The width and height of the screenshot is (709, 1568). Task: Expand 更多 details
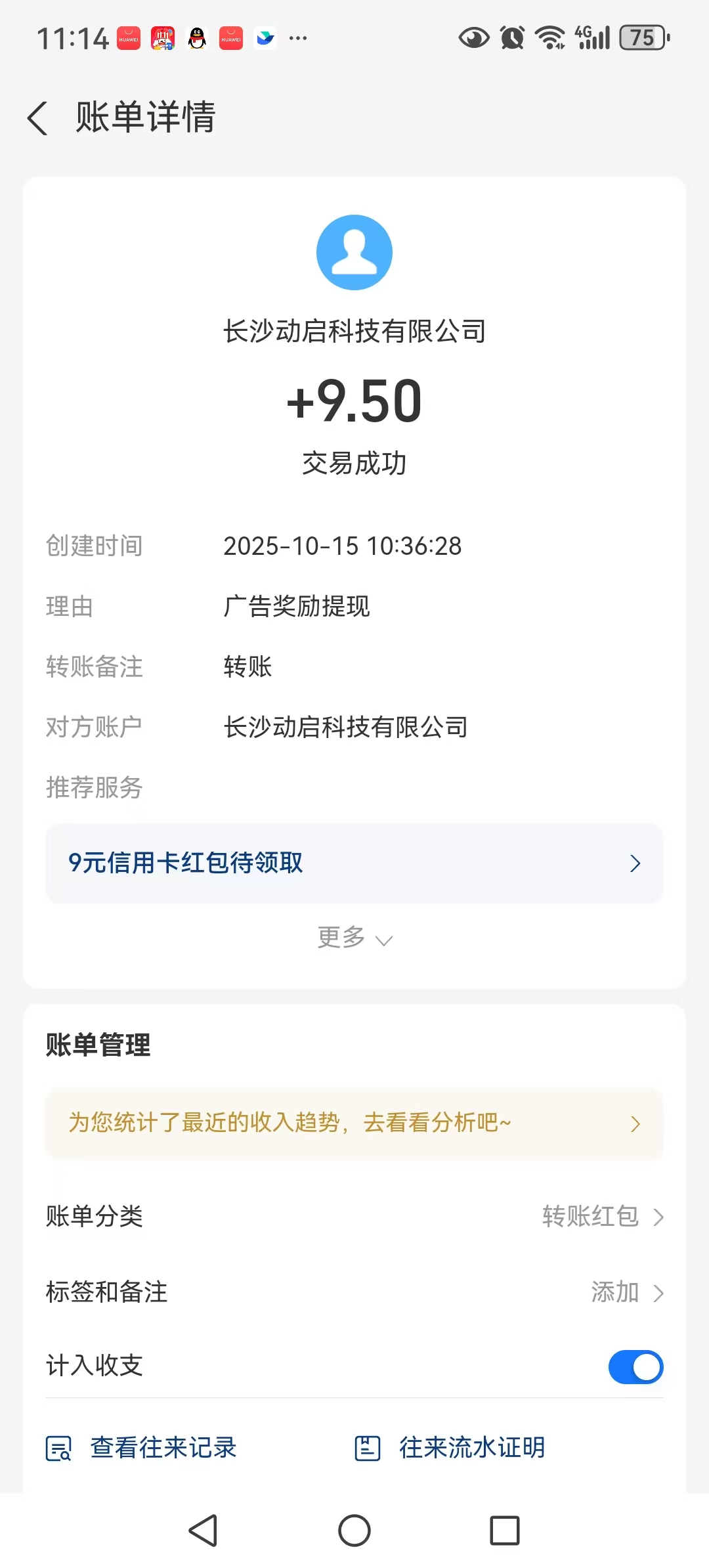coord(354,938)
